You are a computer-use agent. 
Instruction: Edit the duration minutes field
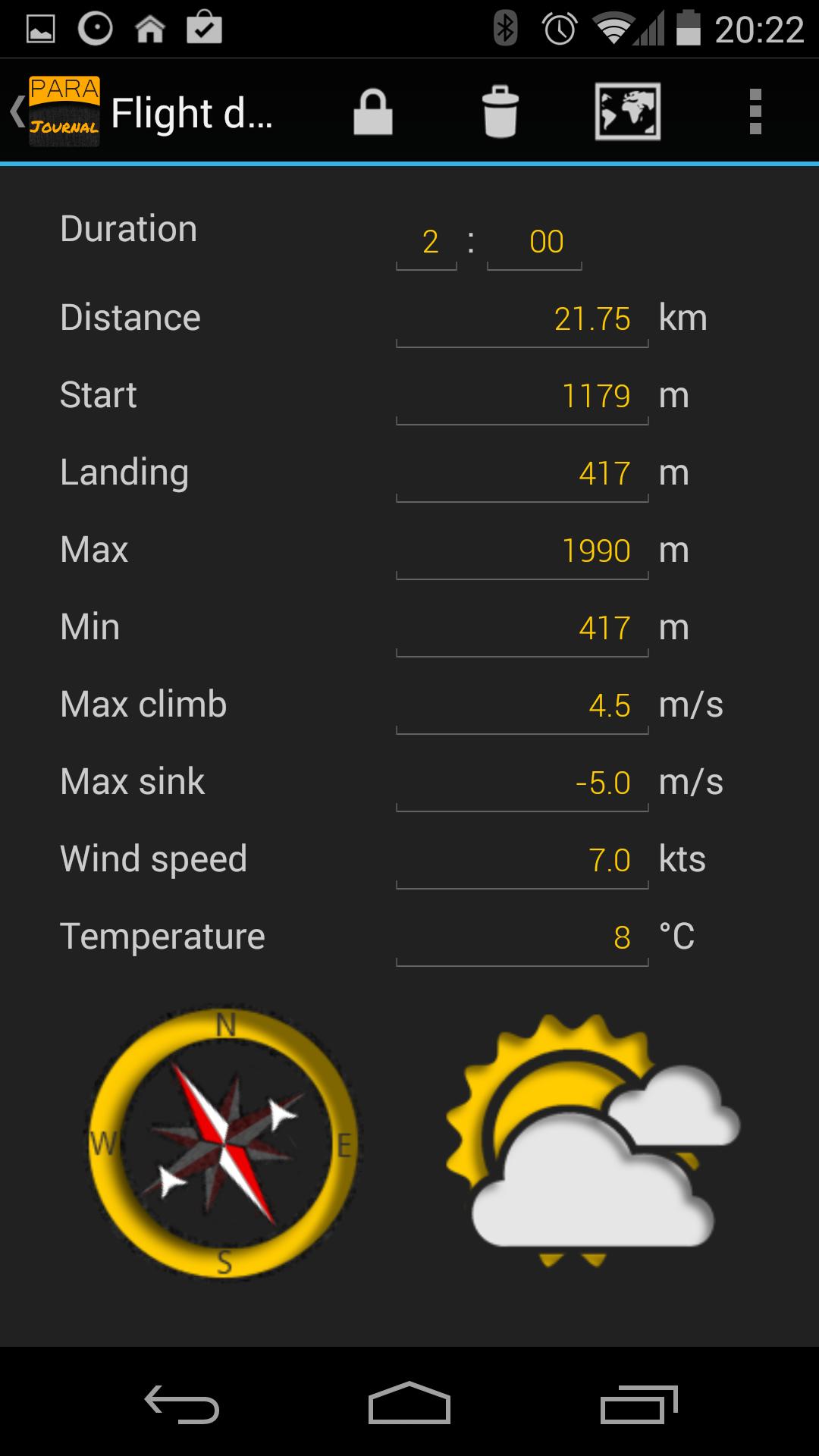pyautogui.click(x=535, y=243)
